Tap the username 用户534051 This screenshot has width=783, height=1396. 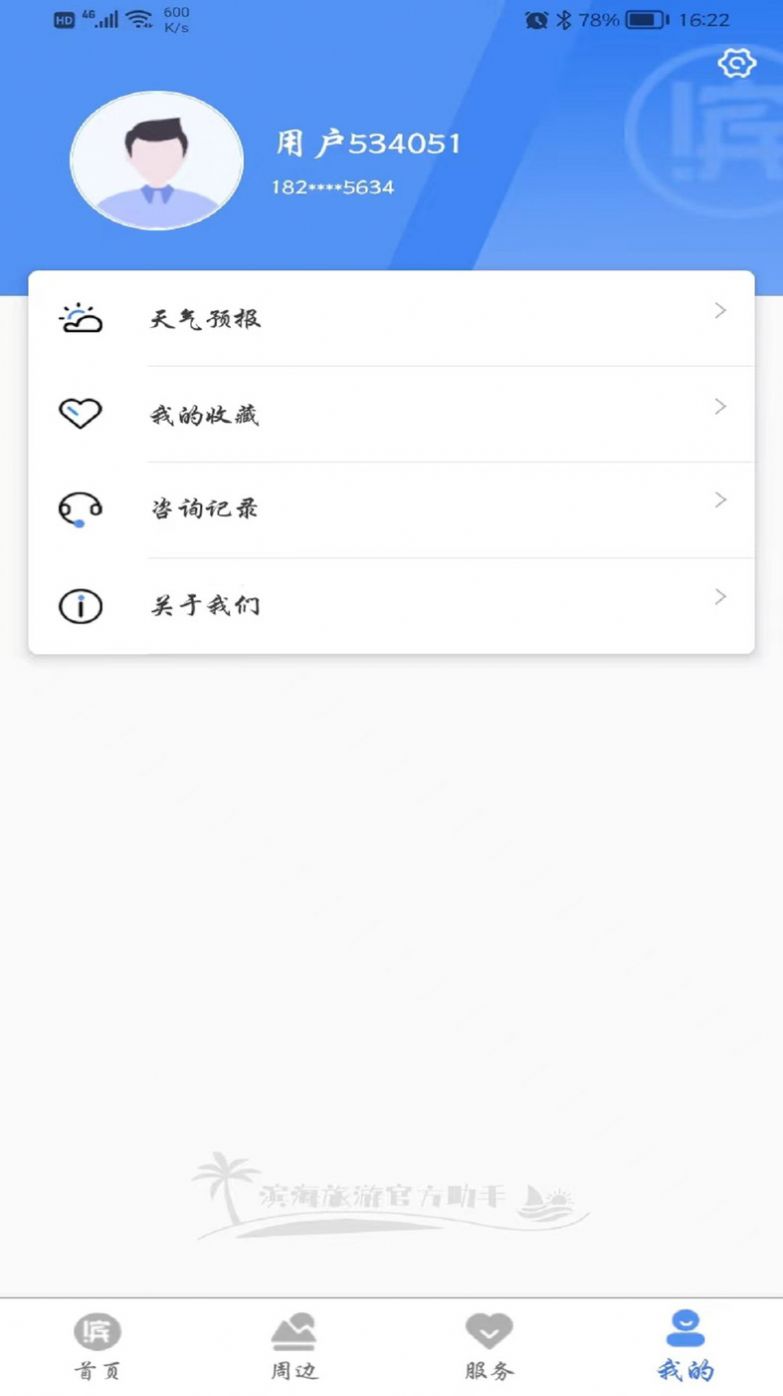(x=369, y=142)
